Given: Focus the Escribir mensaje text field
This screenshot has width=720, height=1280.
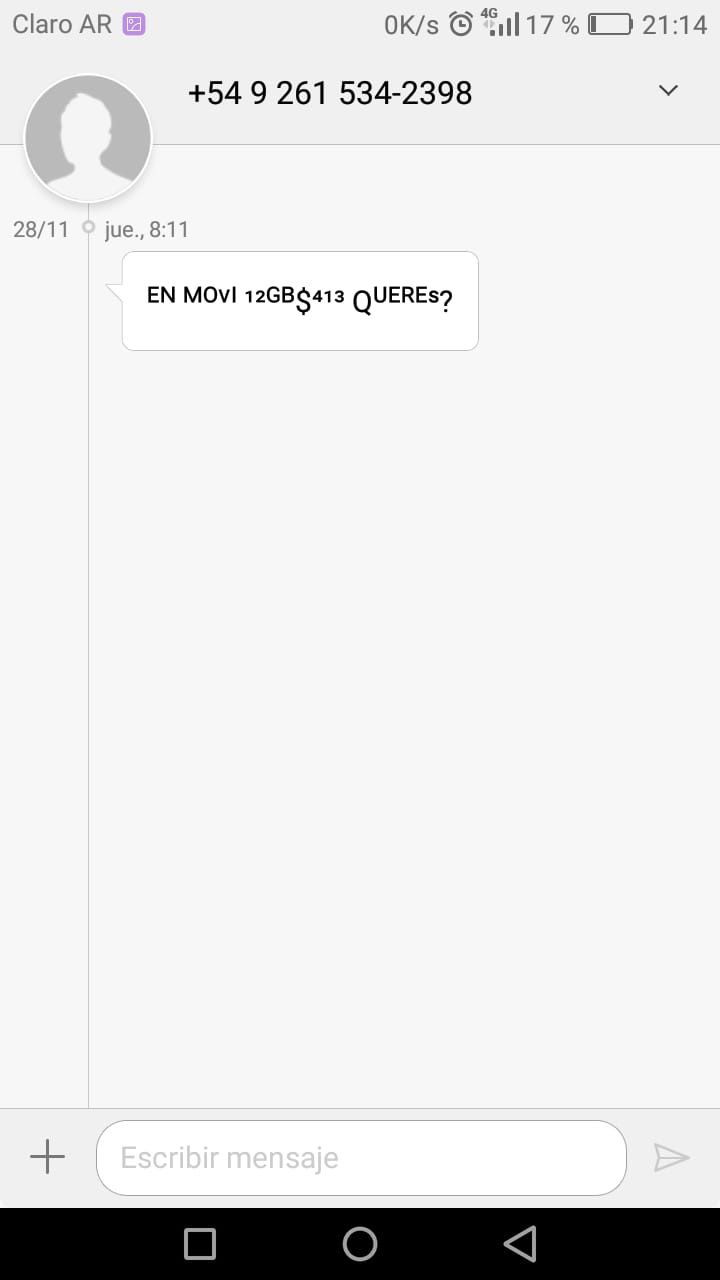Looking at the screenshot, I should click(x=361, y=1158).
